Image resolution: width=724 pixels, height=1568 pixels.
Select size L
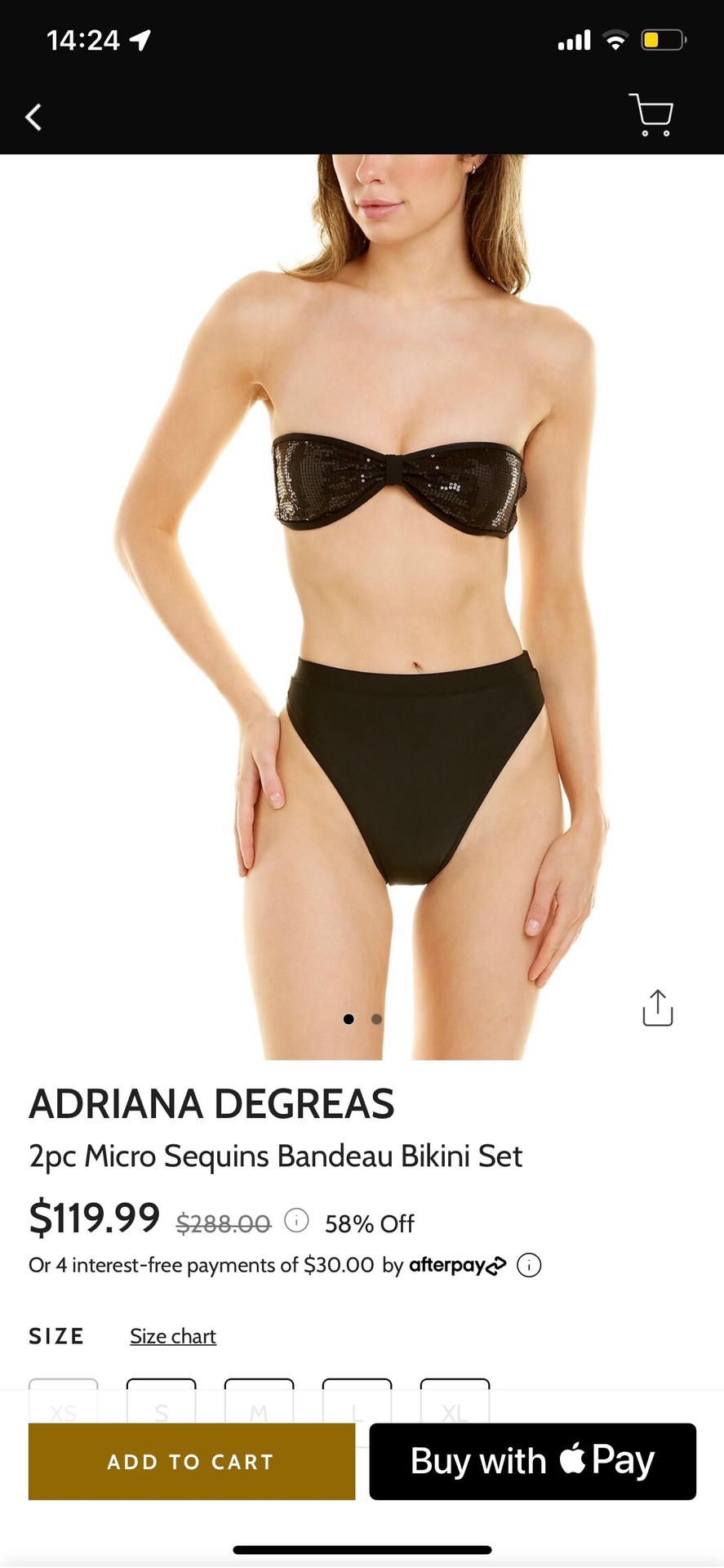[357, 1402]
